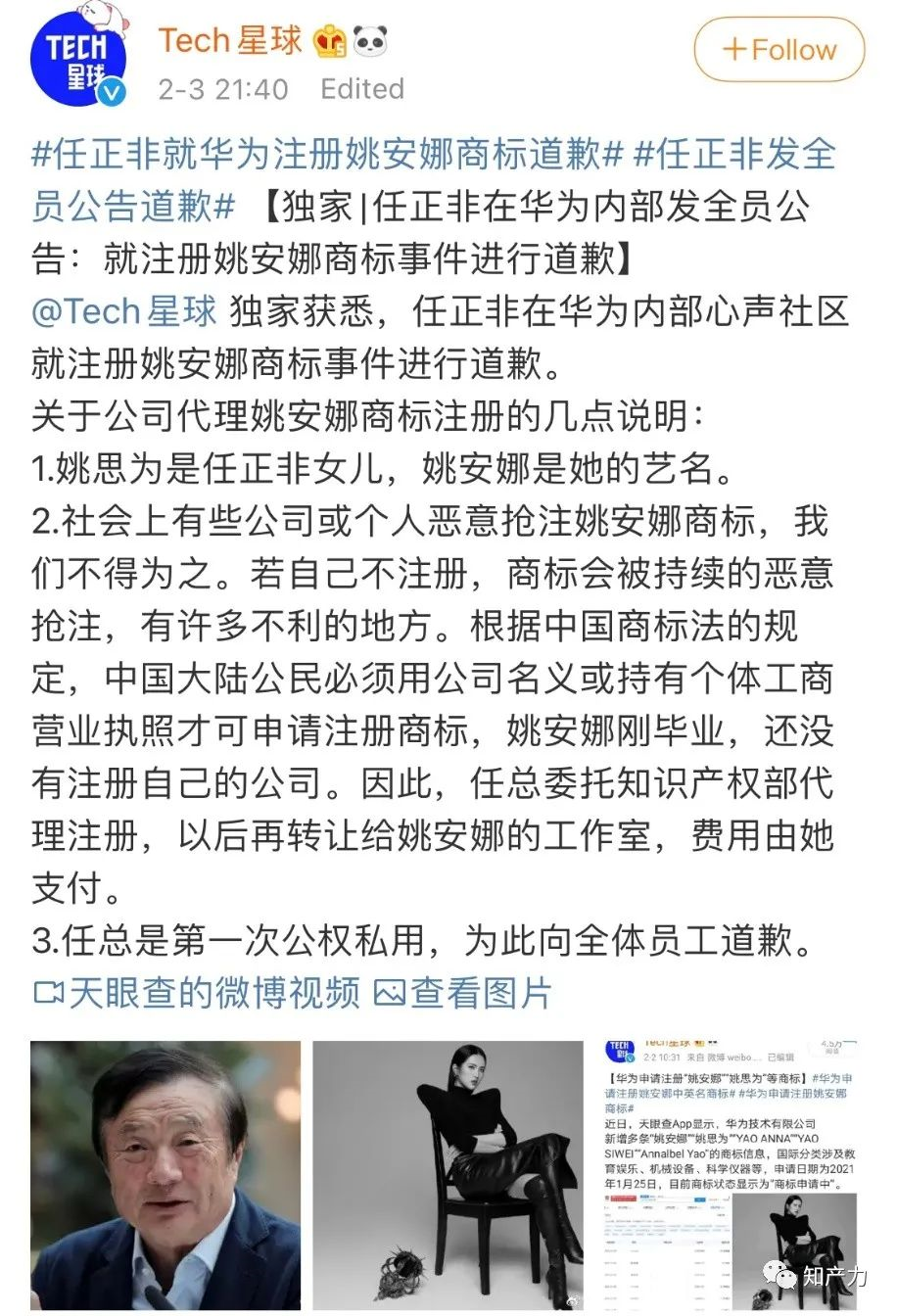This screenshot has height=1316, width=897.
Task: View the photo of the elderly man
Action: pyautogui.click(x=165, y=1175)
